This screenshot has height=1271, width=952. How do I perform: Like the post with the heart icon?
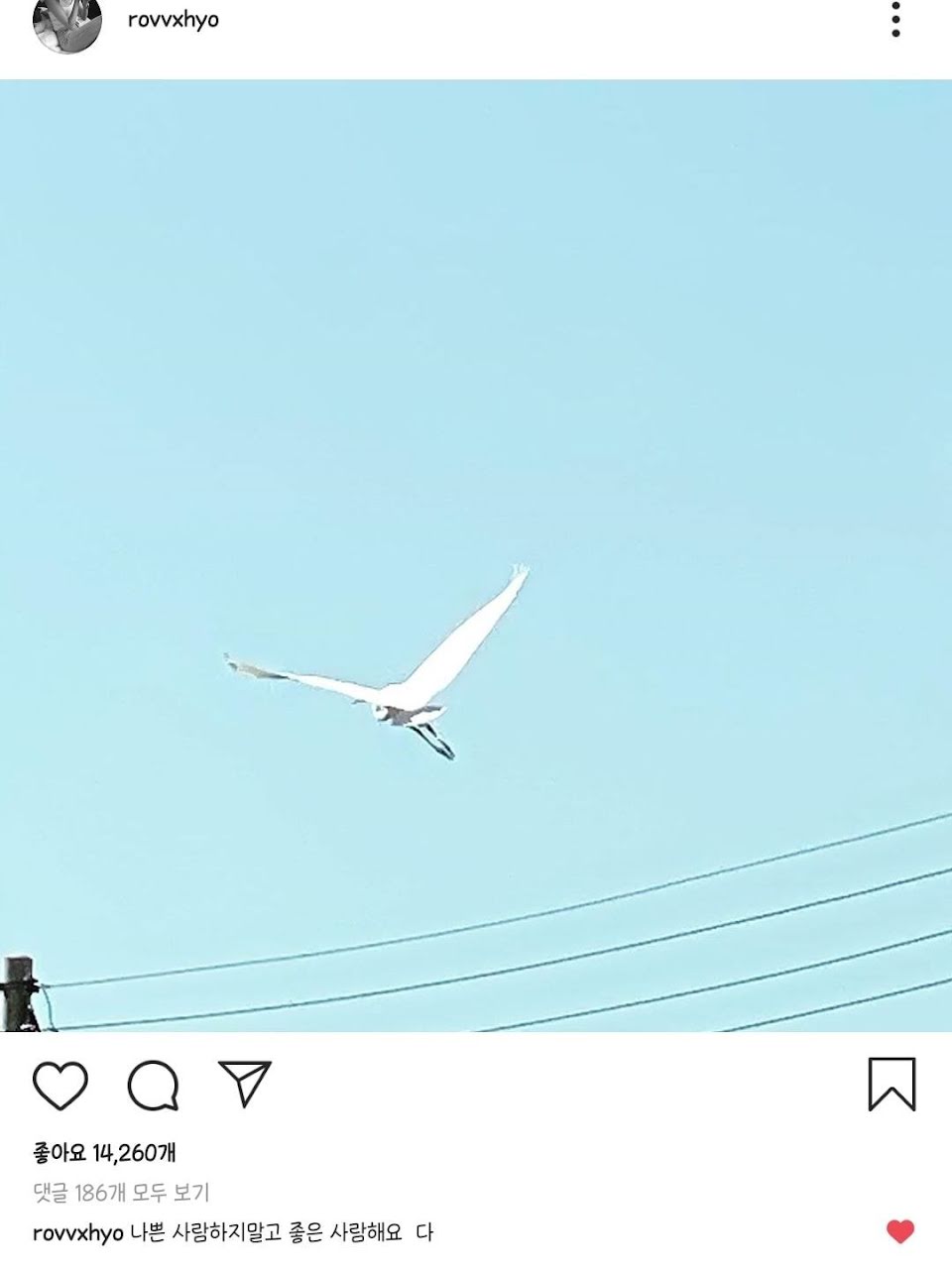(60, 1085)
